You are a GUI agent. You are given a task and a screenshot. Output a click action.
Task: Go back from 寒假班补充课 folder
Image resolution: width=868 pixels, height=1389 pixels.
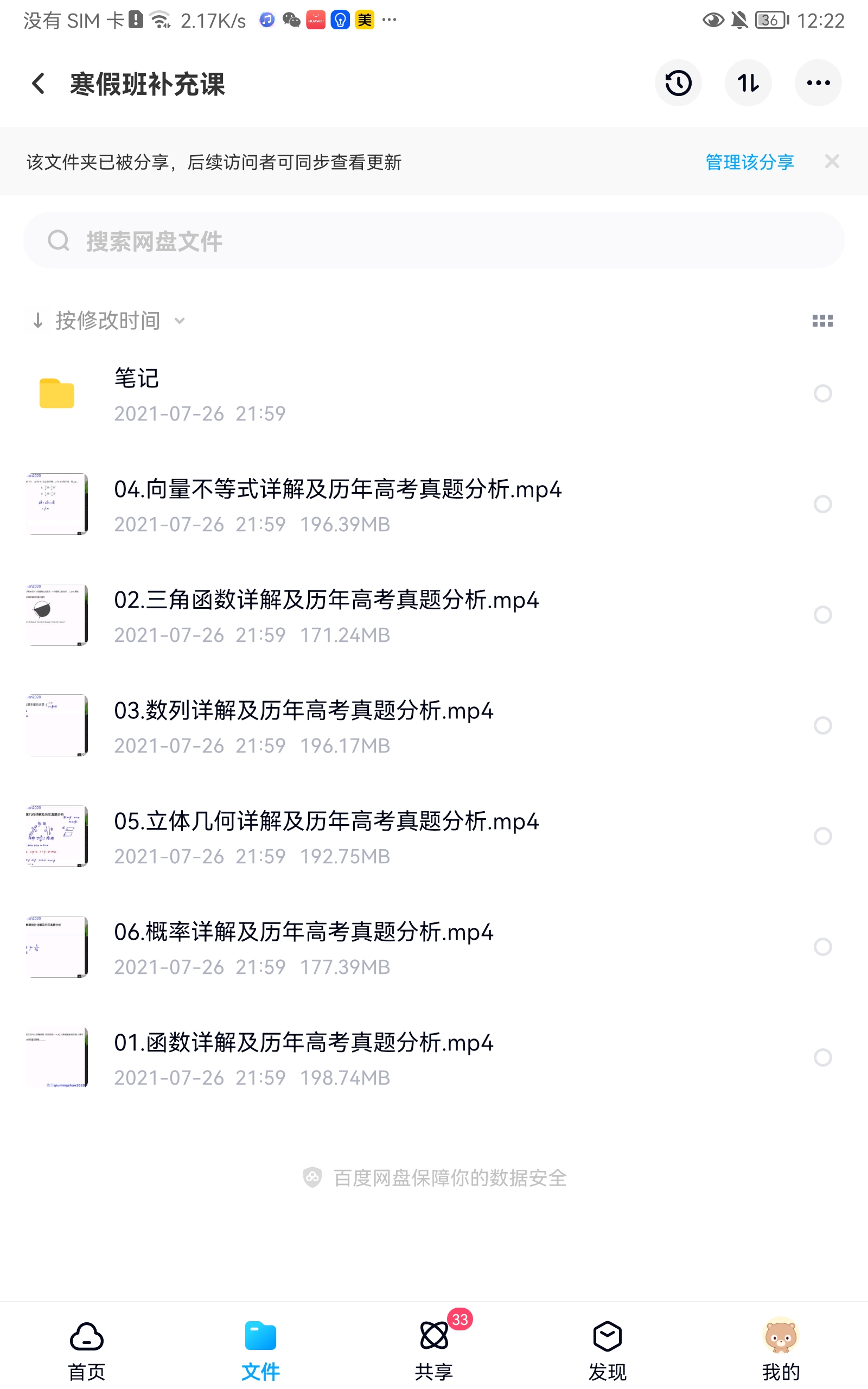(39, 84)
